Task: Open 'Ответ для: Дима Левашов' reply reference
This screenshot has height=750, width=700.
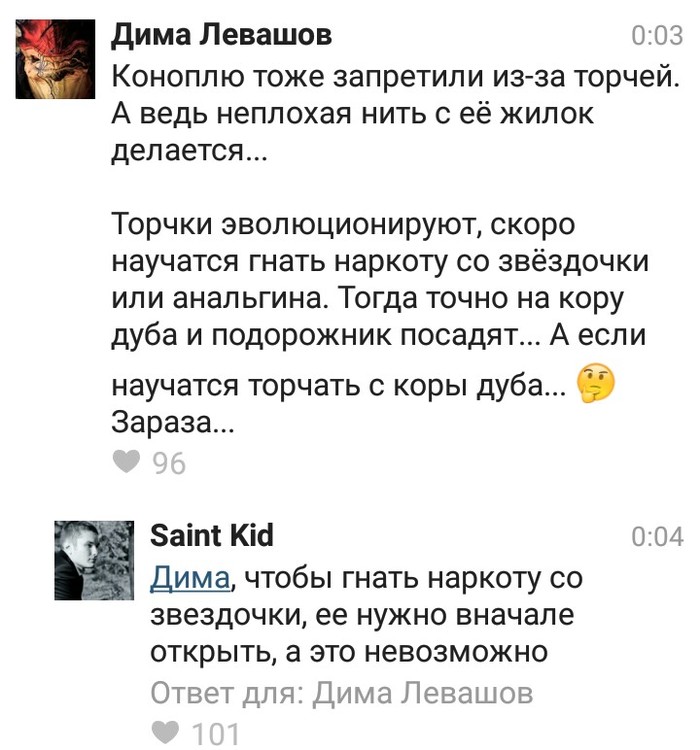Action: tap(340, 693)
